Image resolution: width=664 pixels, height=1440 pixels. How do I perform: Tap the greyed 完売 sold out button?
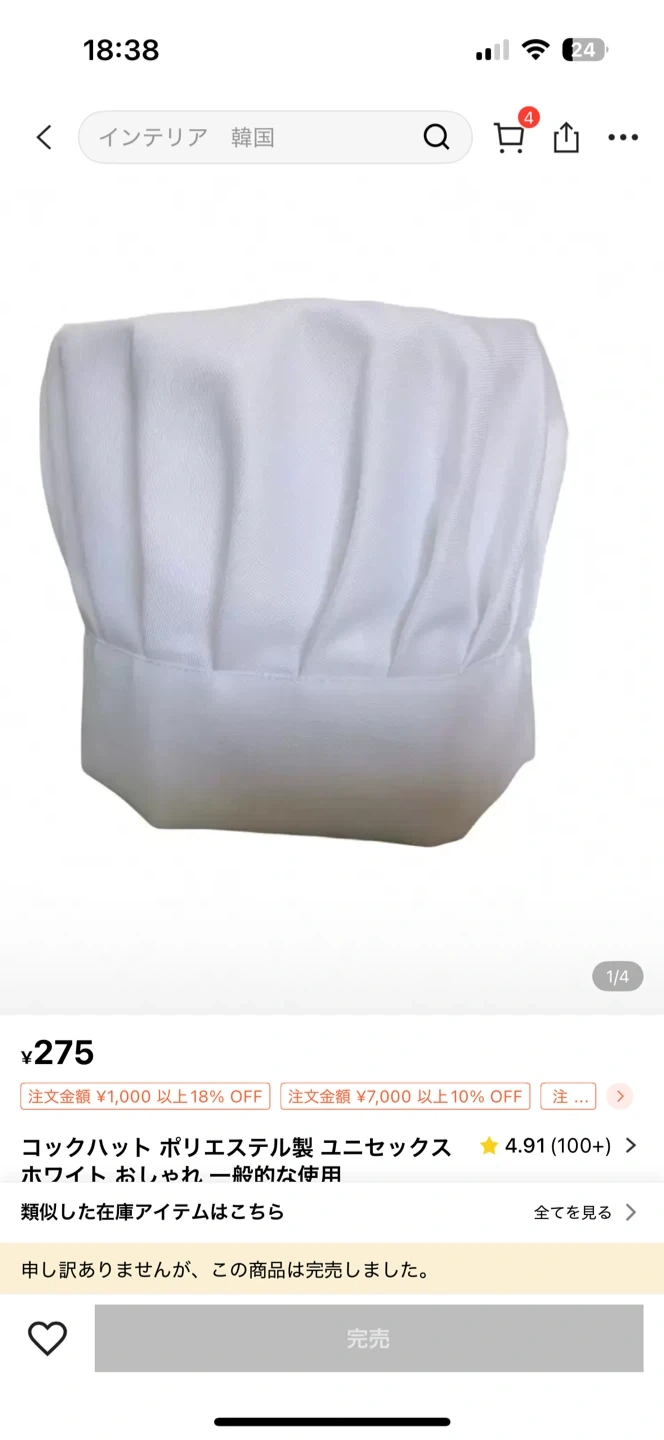(x=368, y=1338)
